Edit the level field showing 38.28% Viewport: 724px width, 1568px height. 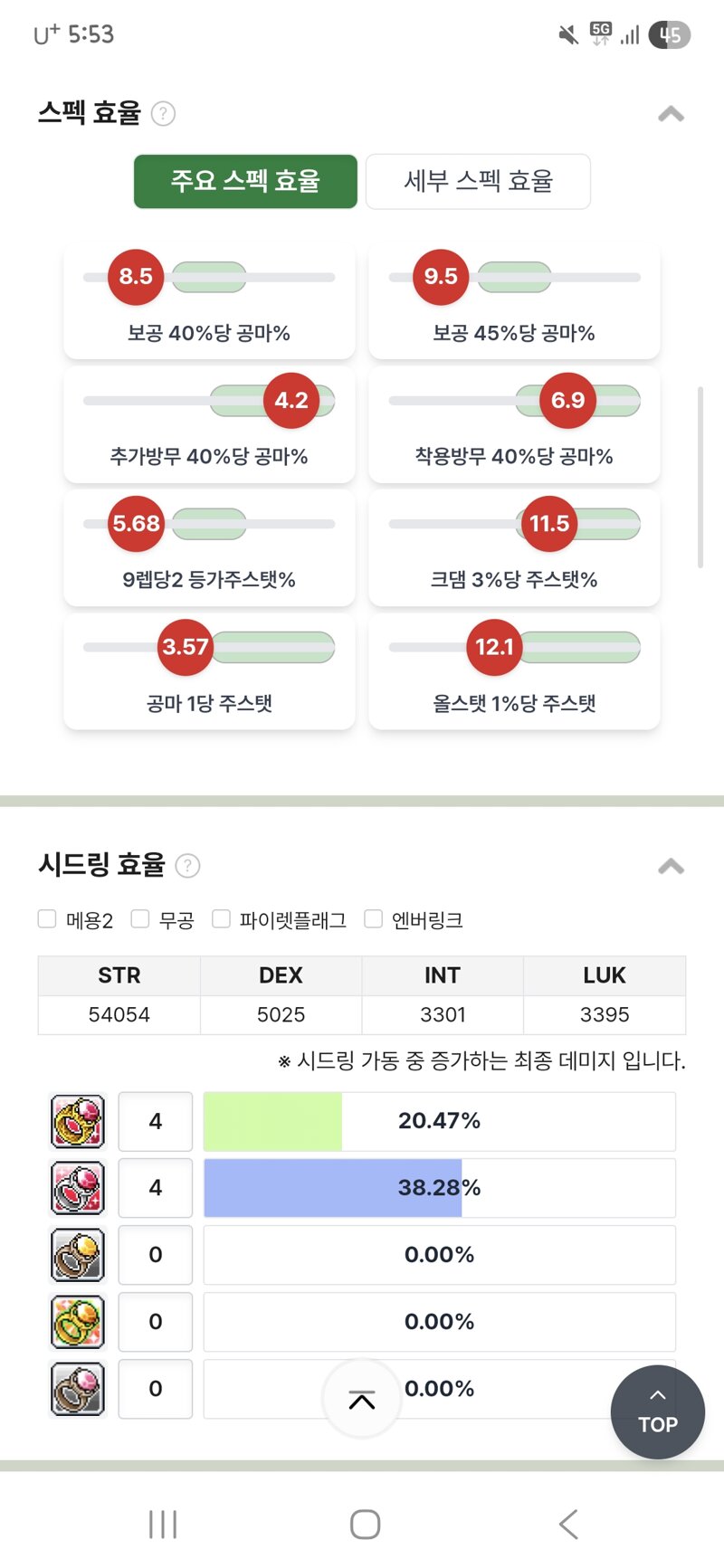156,1188
